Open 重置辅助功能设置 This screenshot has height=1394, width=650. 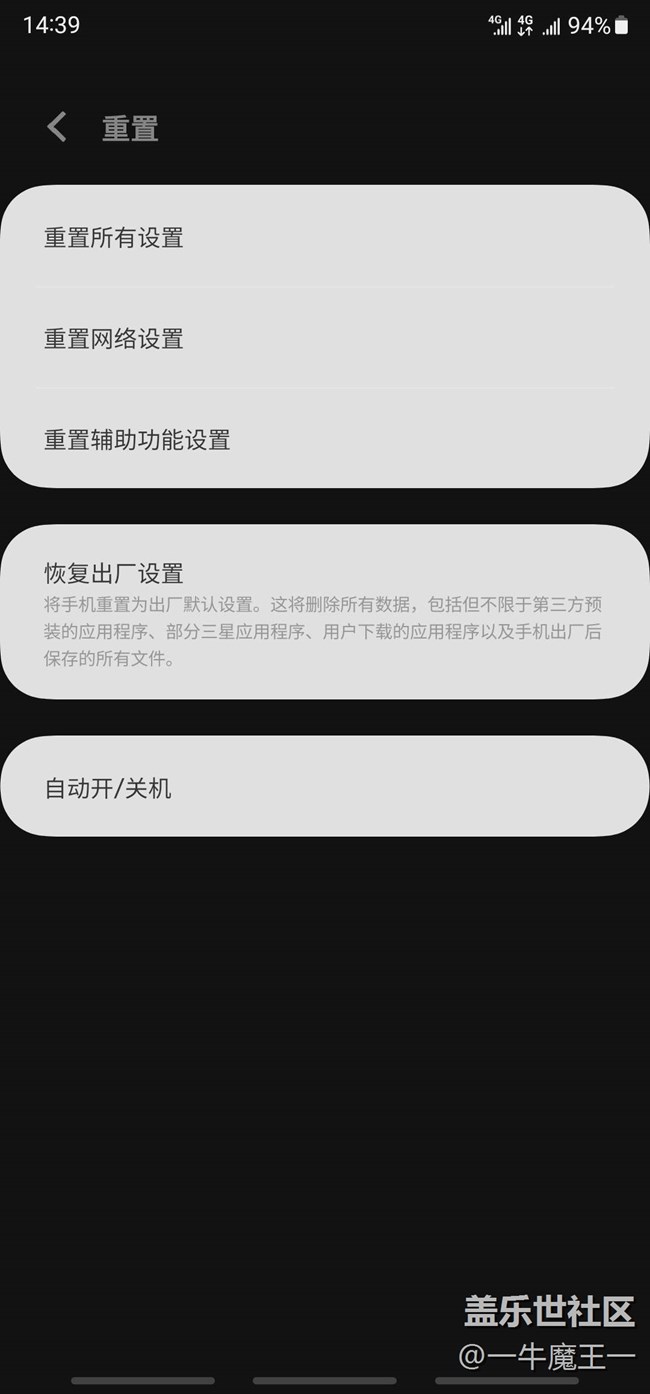point(325,440)
